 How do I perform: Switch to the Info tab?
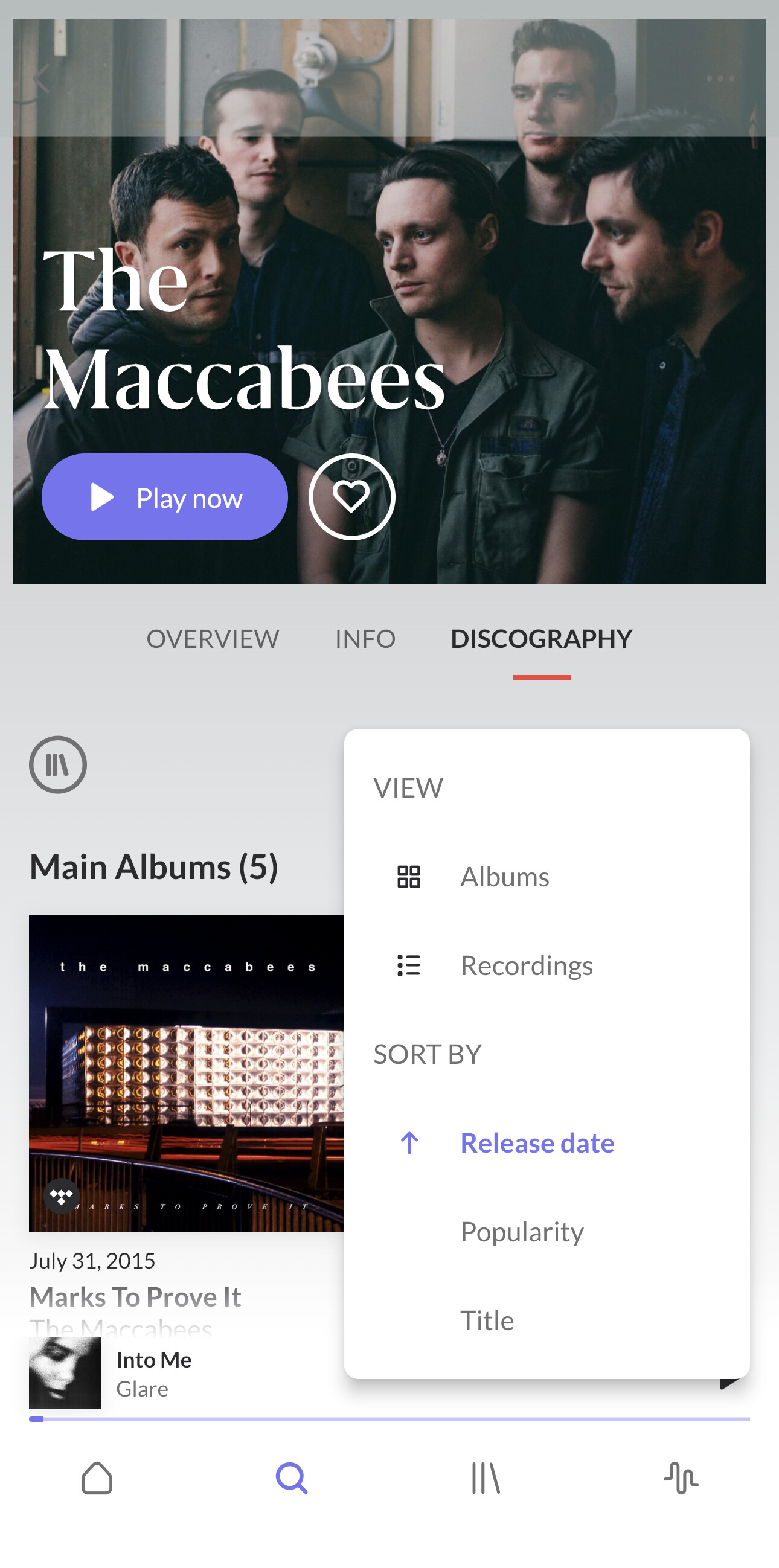pyautogui.click(x=365, y=639)
